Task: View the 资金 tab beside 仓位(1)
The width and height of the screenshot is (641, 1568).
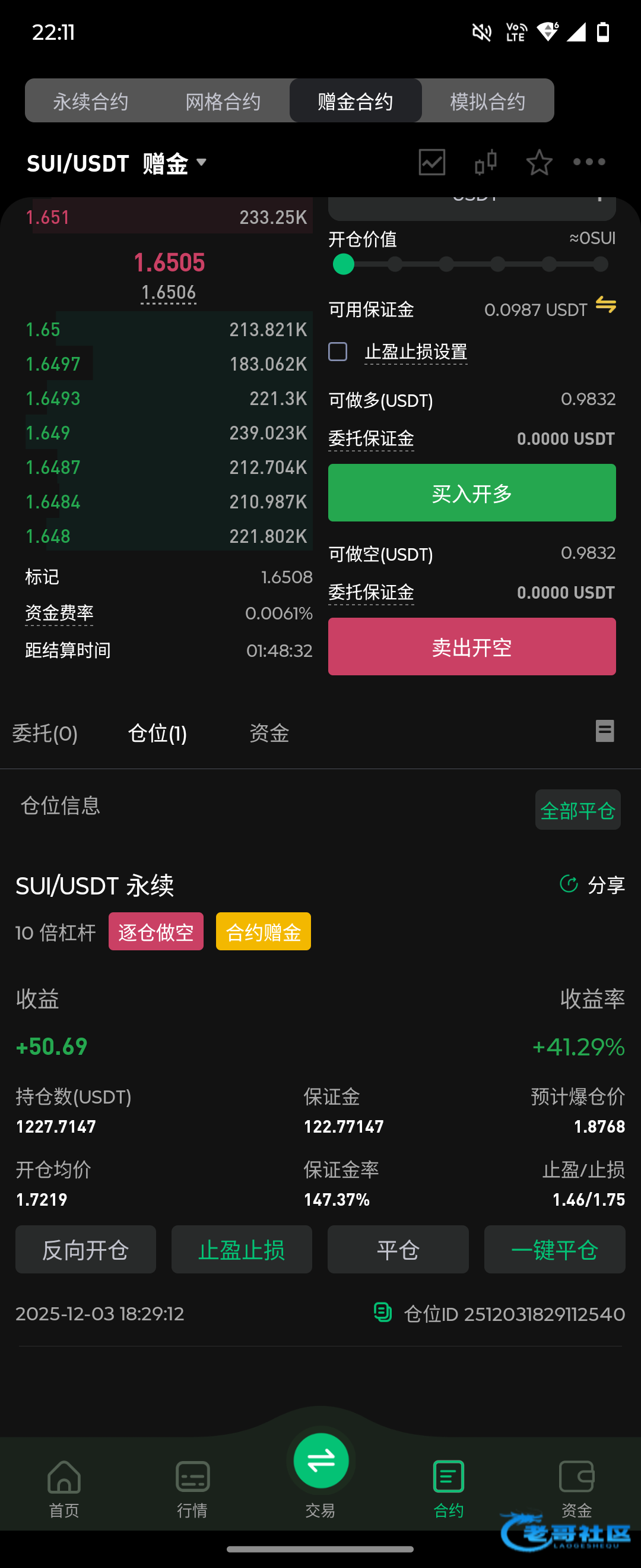Action: pyautogui.click(x=269, y=734)
